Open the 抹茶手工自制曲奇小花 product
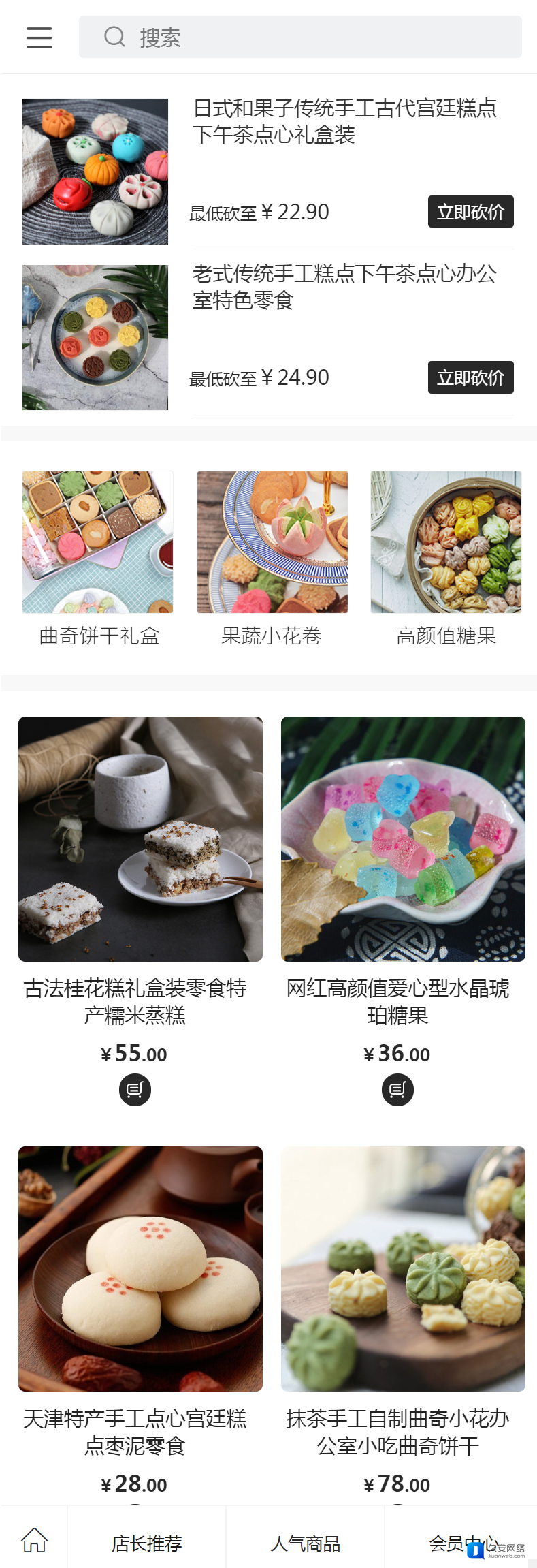 [x=403, y=1268]
